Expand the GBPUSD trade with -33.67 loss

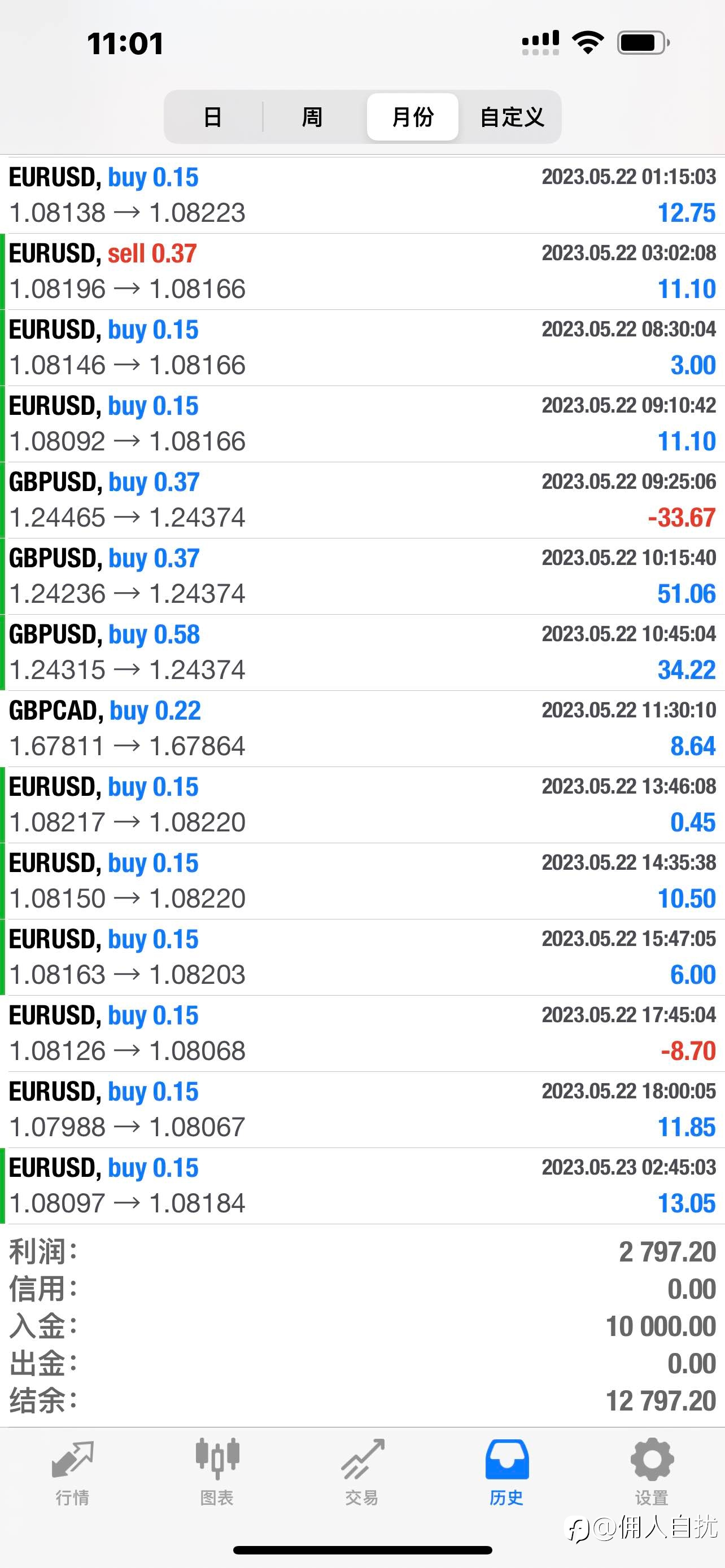click(x=362, y=500)
